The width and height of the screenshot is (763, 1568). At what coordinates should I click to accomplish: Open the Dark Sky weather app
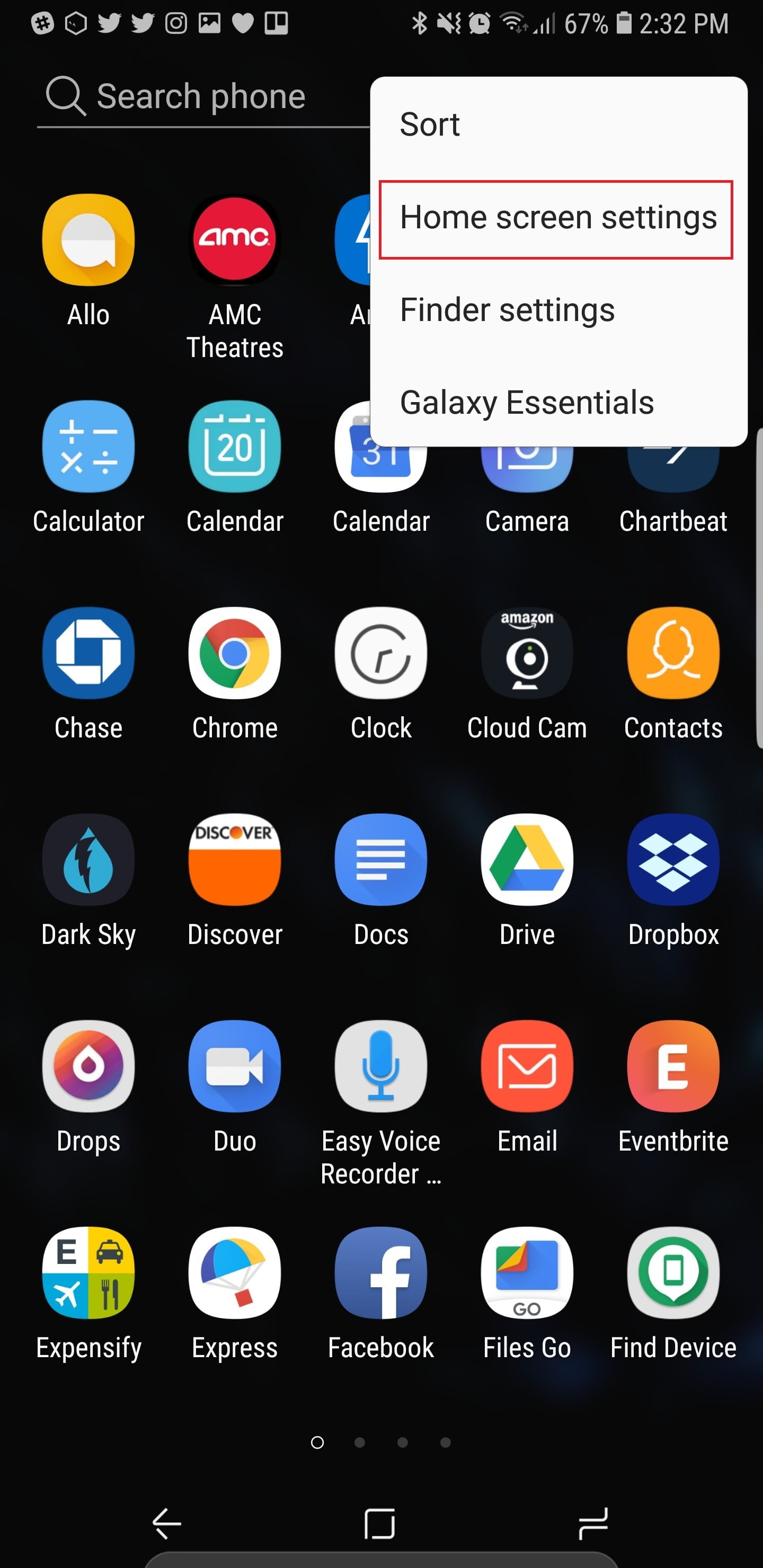pyautogui.click(x=88, y=859)
